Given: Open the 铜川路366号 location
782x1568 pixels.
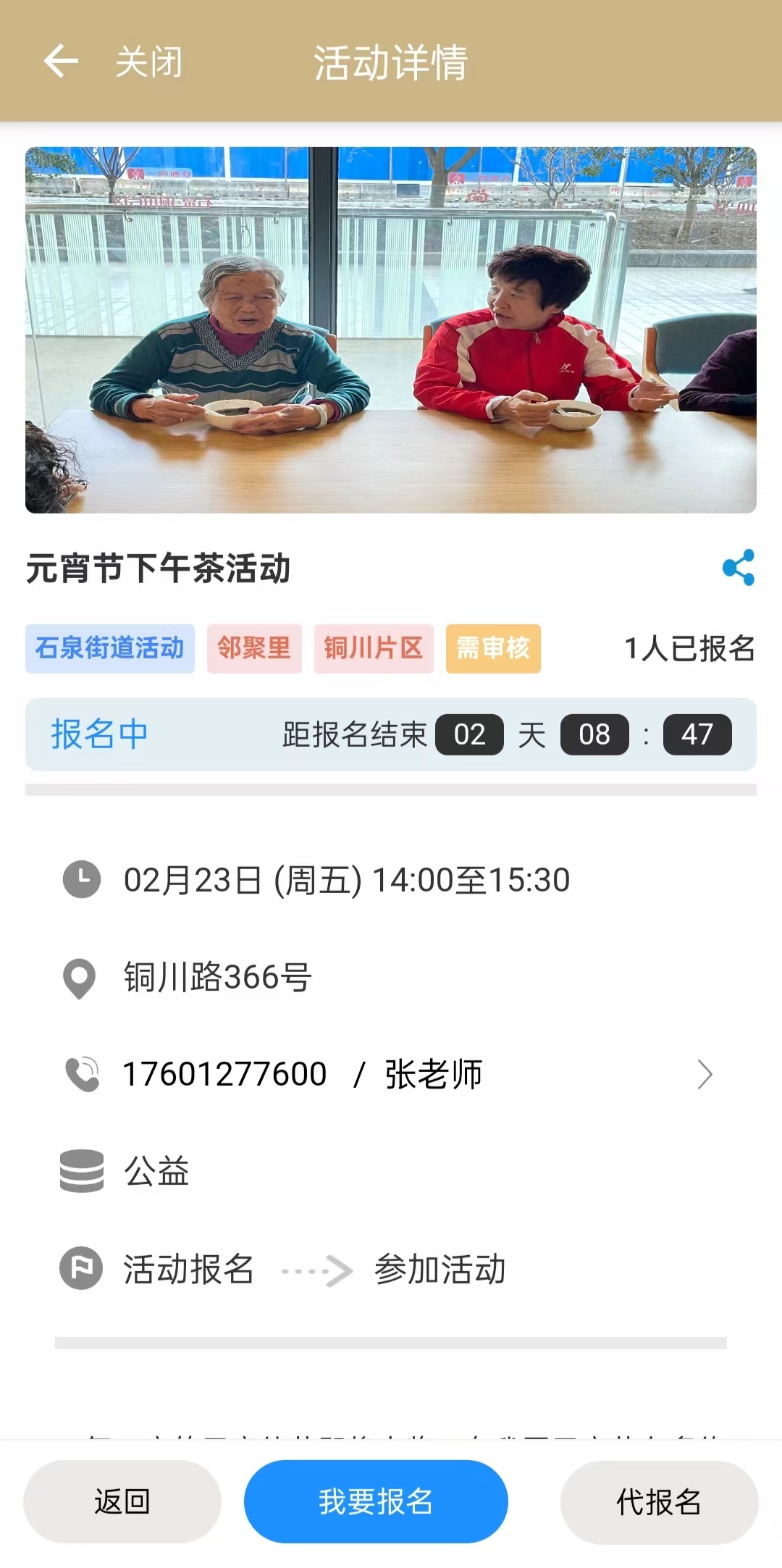Looking at the screenshot, I should point(217,978).
